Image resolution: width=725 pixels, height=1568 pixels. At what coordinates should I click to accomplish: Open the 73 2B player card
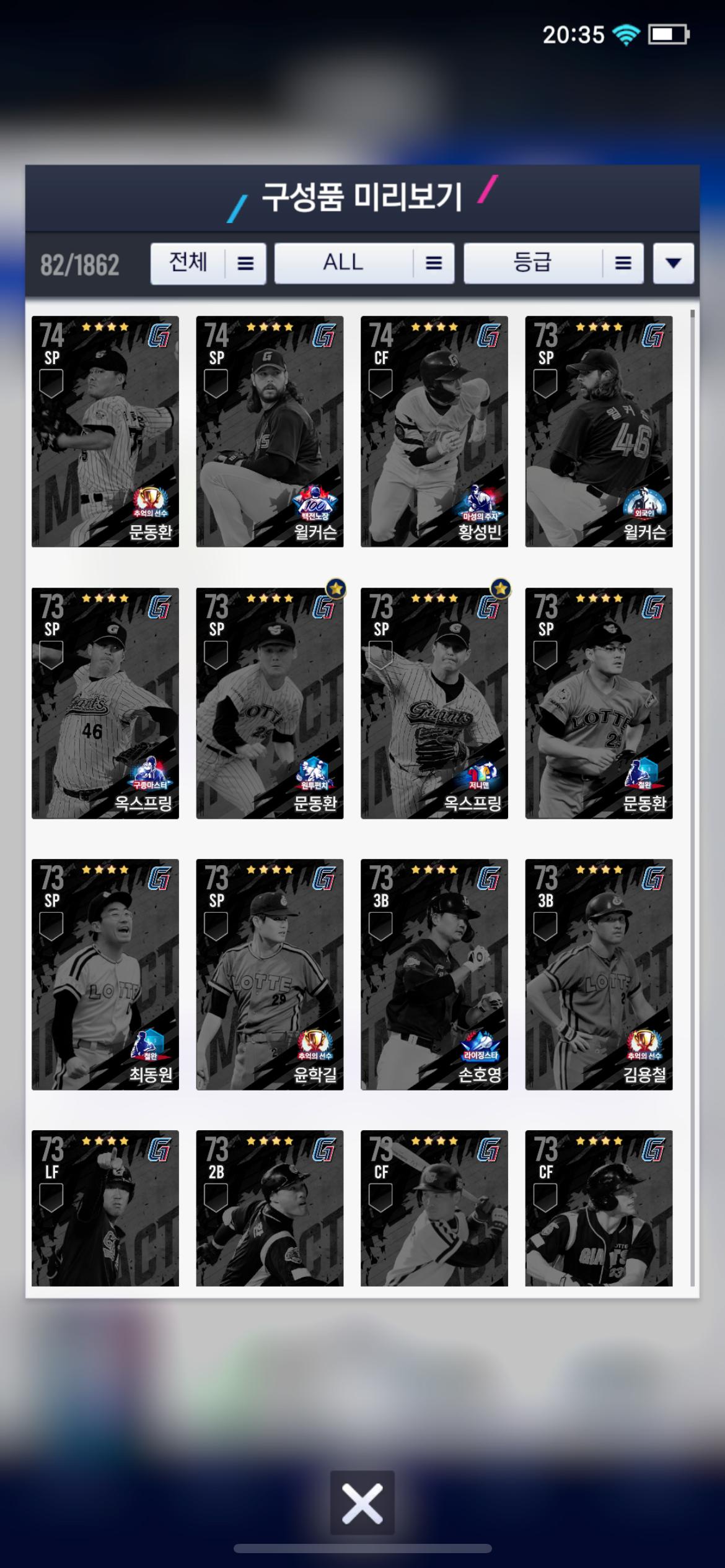point(270,1208)
